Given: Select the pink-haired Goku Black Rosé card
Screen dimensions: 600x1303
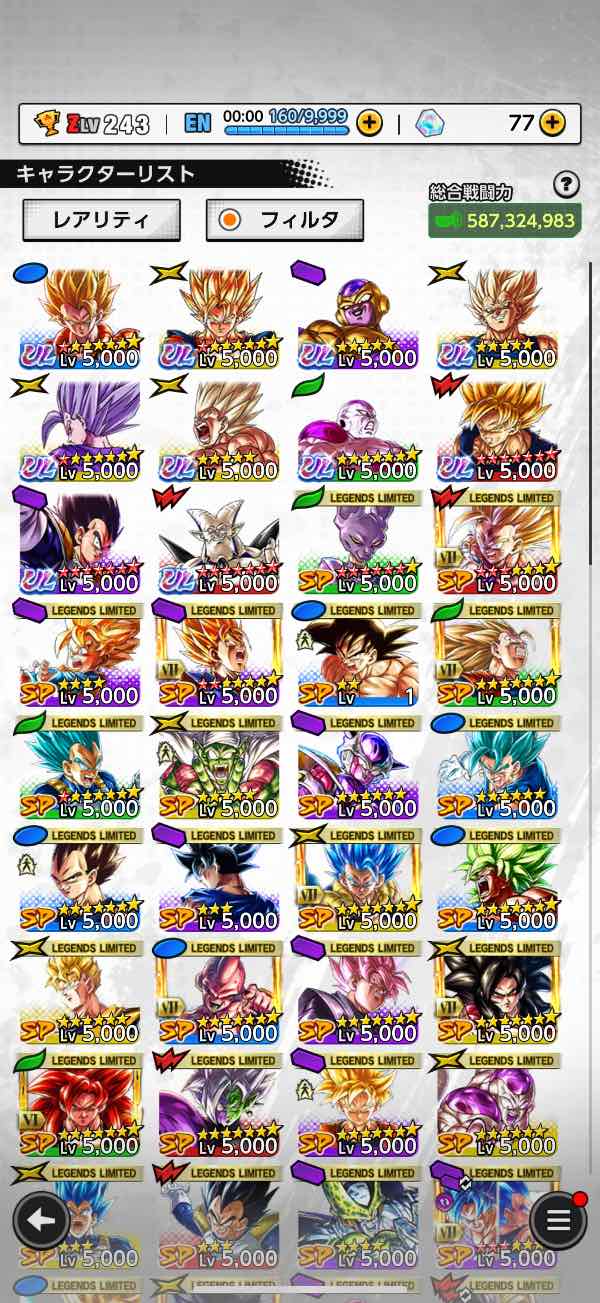Looking at the screenshot, I should 357,993.
